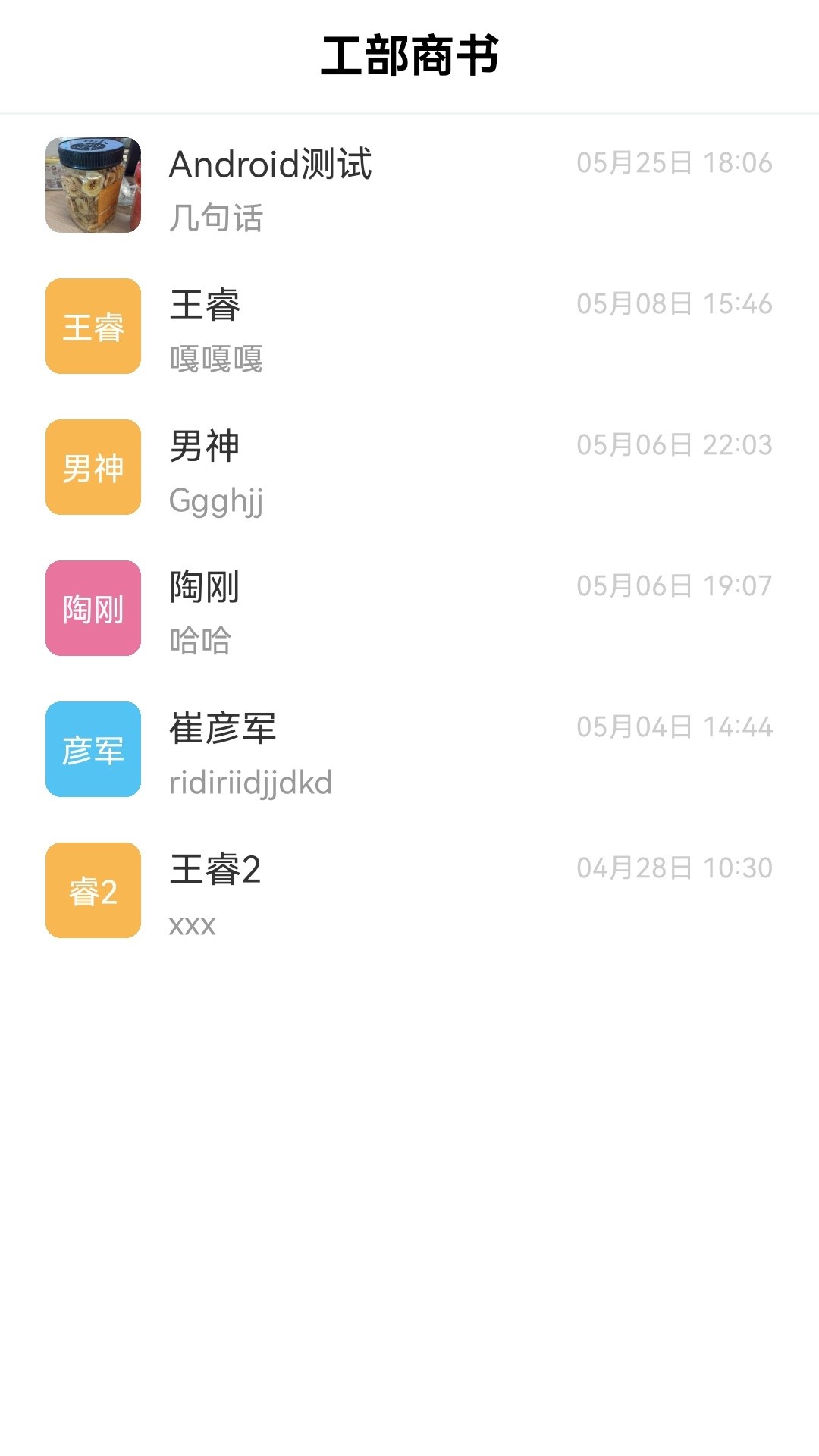The height and width of the screenshot is (1456, 819).
Task: Open the Android测试 avatar photo
Action: coord(93,184)
